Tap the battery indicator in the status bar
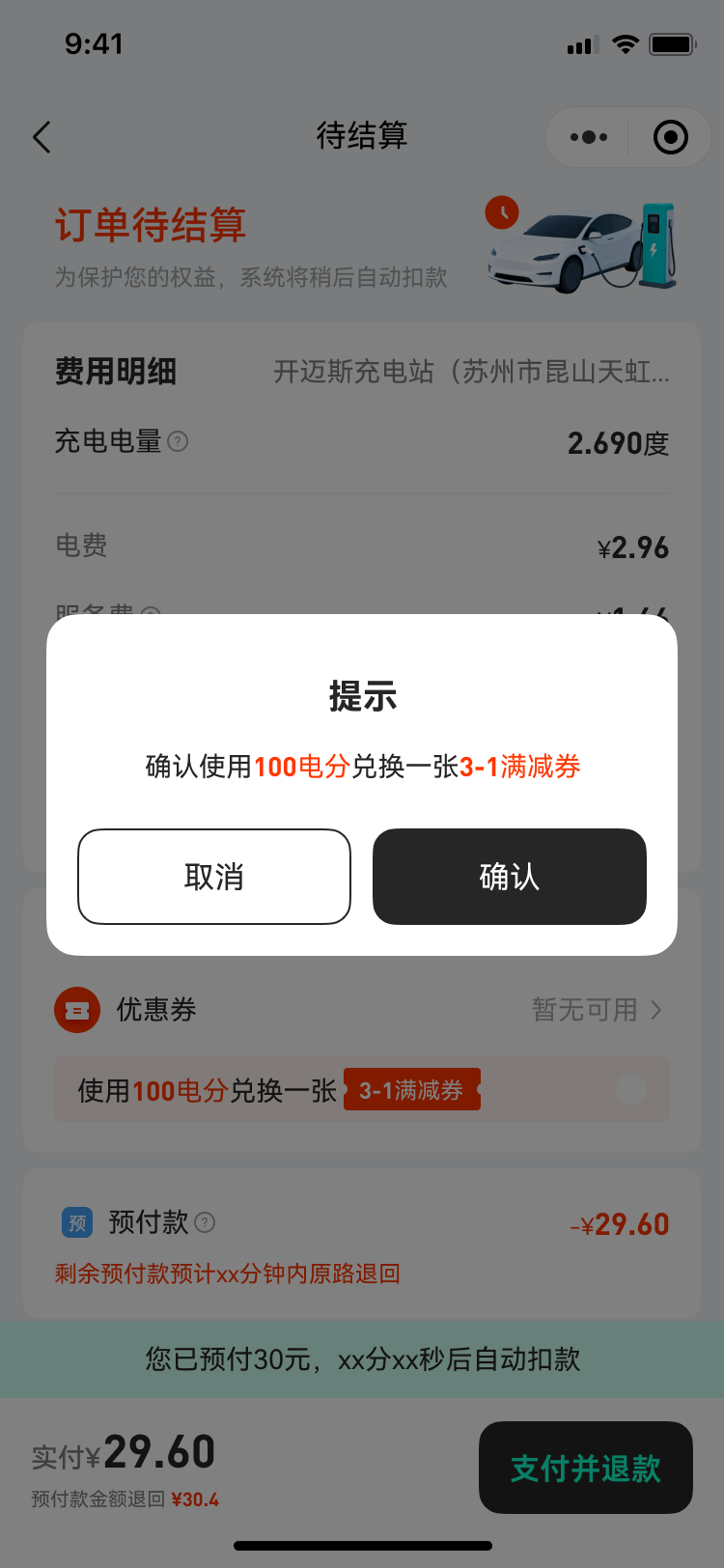This screenshot has height=1568, width=724. [x=672, y=43]
